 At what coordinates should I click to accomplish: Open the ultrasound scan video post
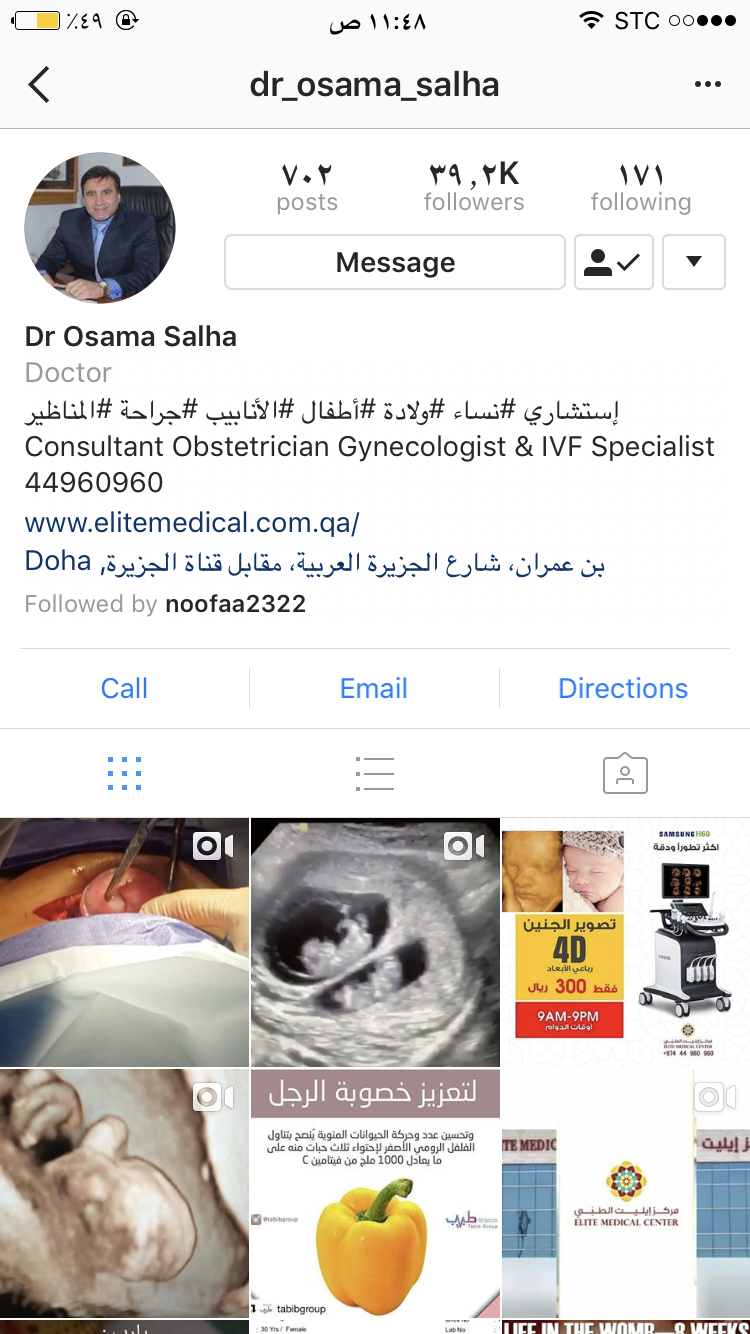pyautogui.click(x=375, y=942)
